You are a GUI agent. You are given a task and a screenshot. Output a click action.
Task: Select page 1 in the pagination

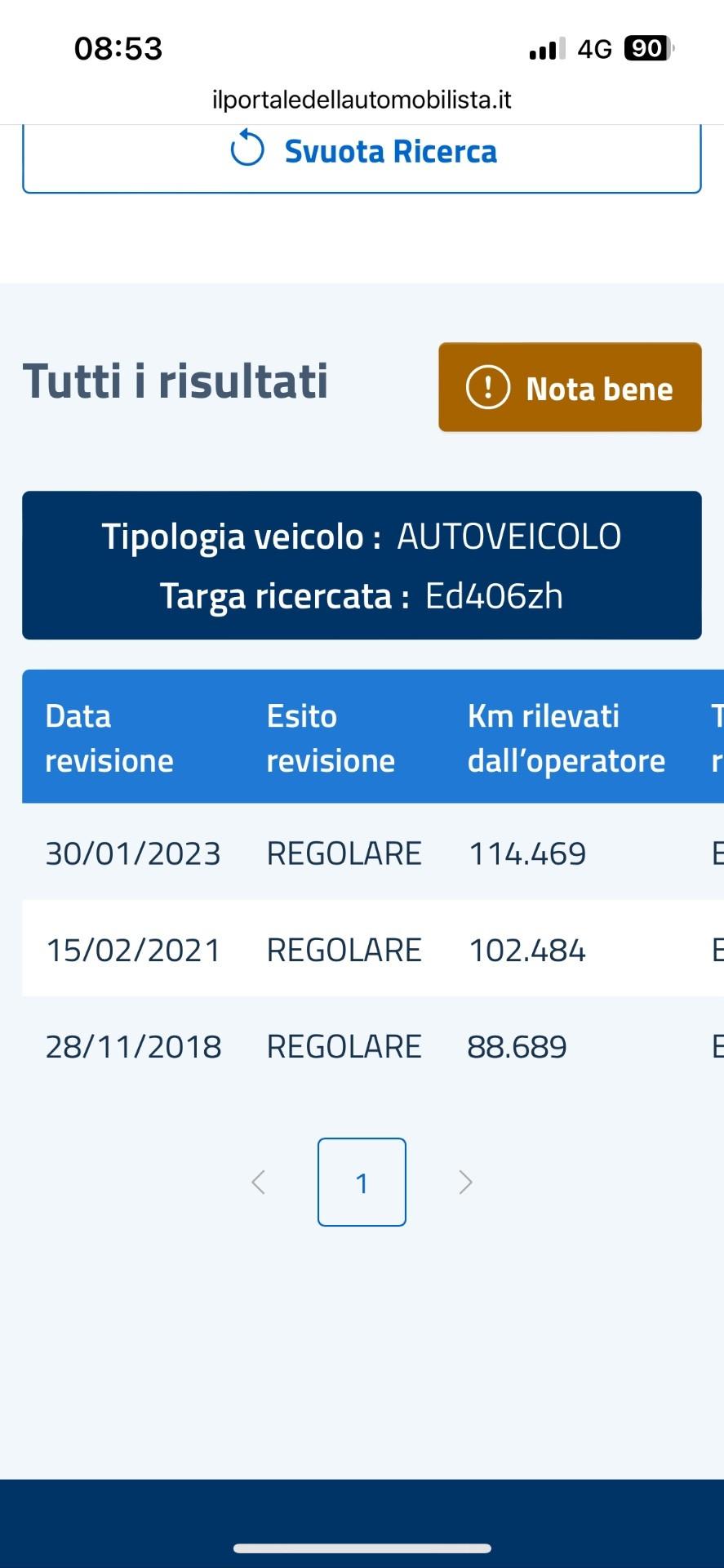[x=362, y=1182]
